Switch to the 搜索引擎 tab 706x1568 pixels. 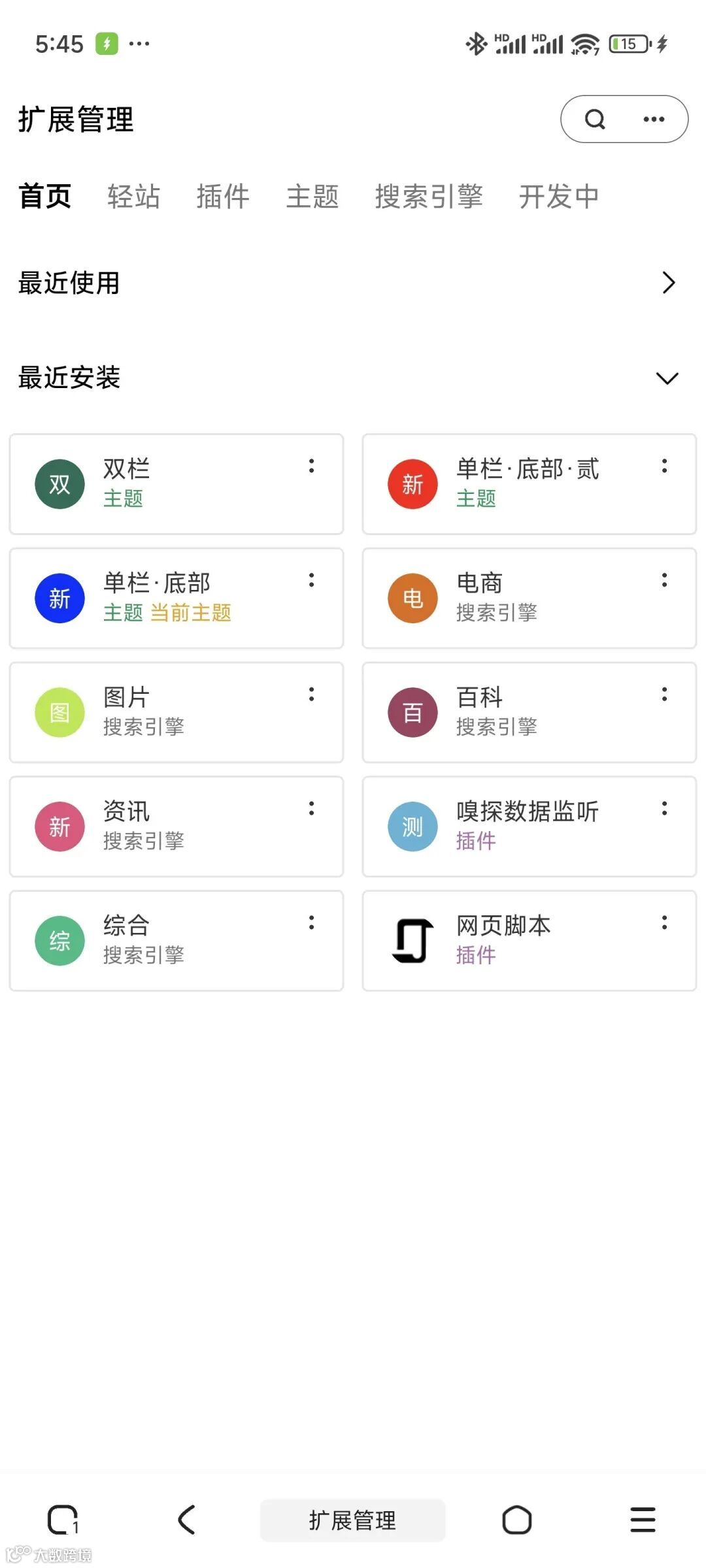pos(429,196)
